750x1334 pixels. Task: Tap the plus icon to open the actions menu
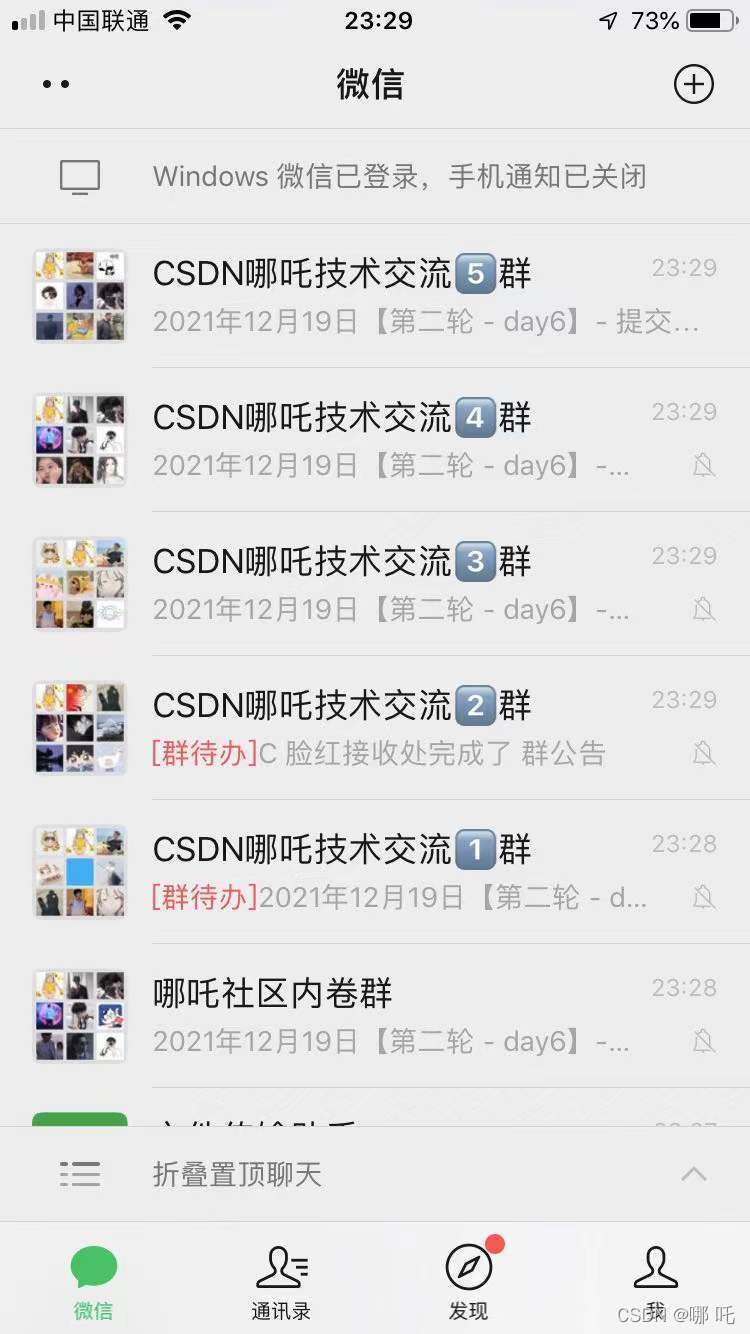(694, 84)
